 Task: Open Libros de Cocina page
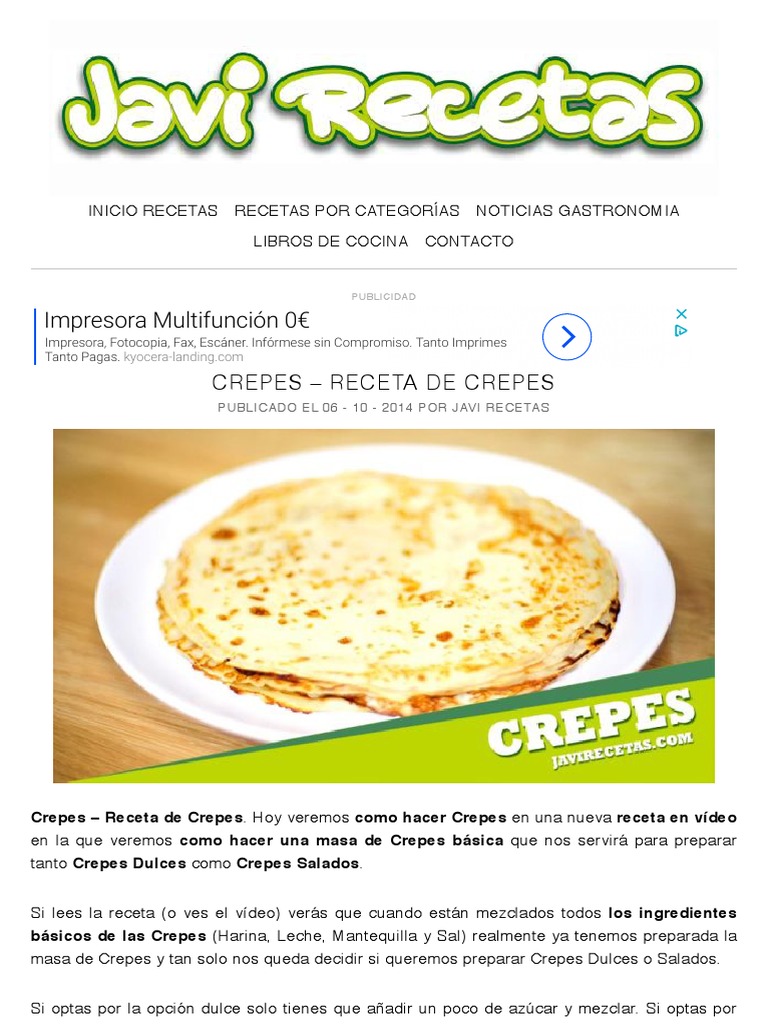click(x=330, y=241)
